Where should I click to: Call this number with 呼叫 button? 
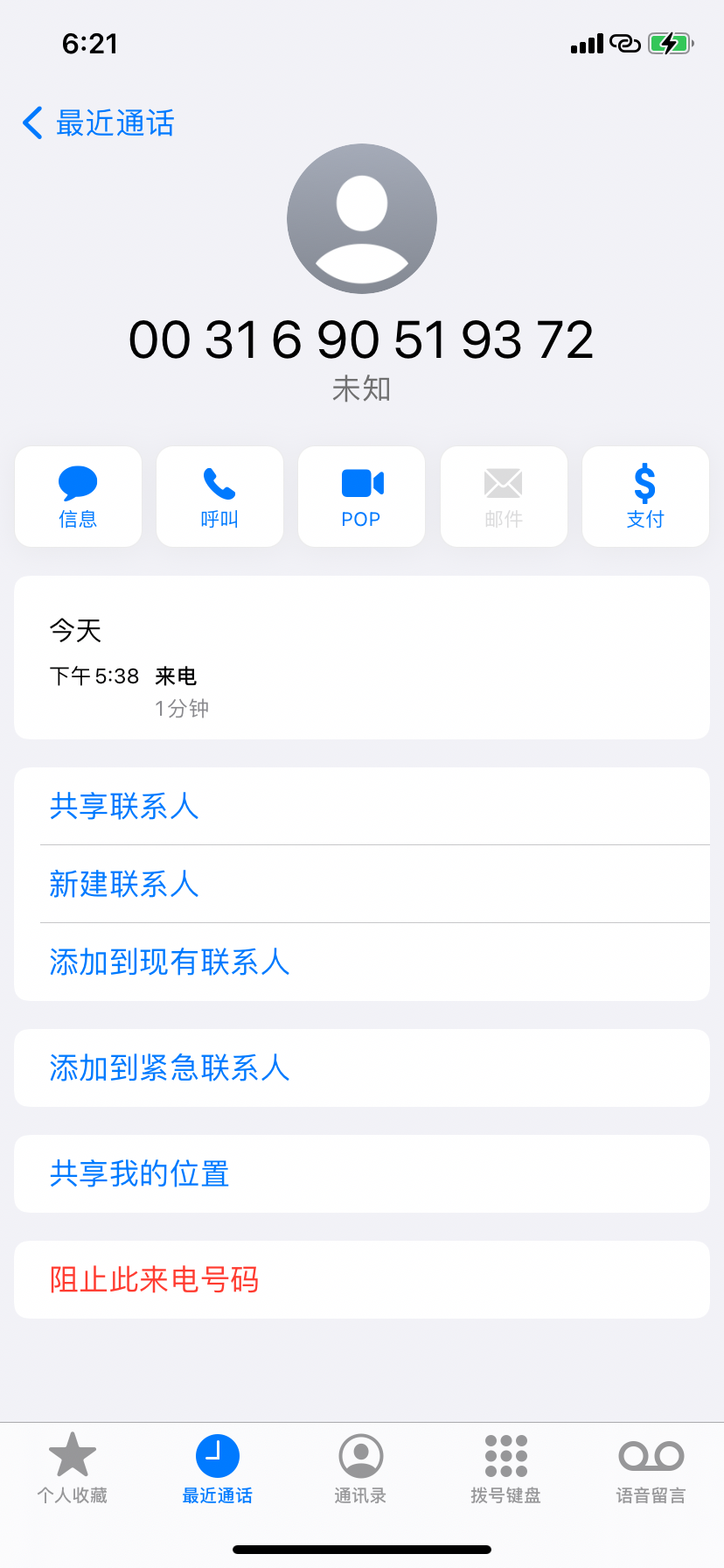pyautogui.click(x=219, y=496)
